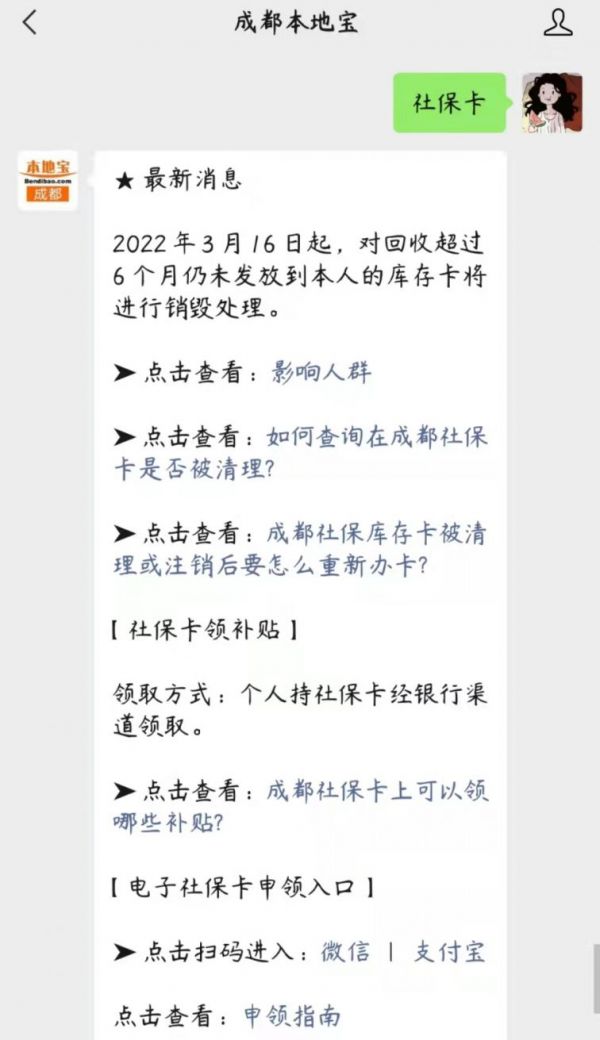Viewport: 600px width, 1040px height.
Task: Tap the user's own avatar picture
Action: pos(552,103)
